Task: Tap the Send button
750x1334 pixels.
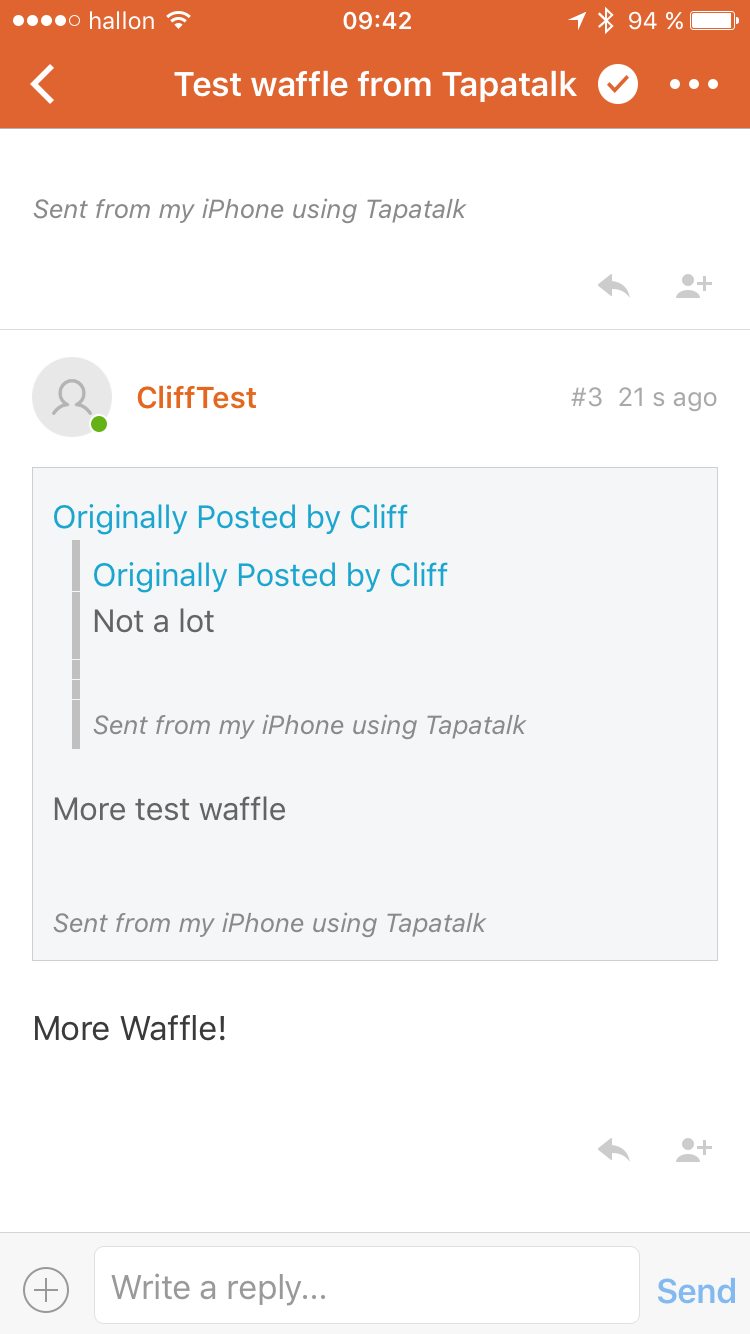Action: coord(696,1290)
